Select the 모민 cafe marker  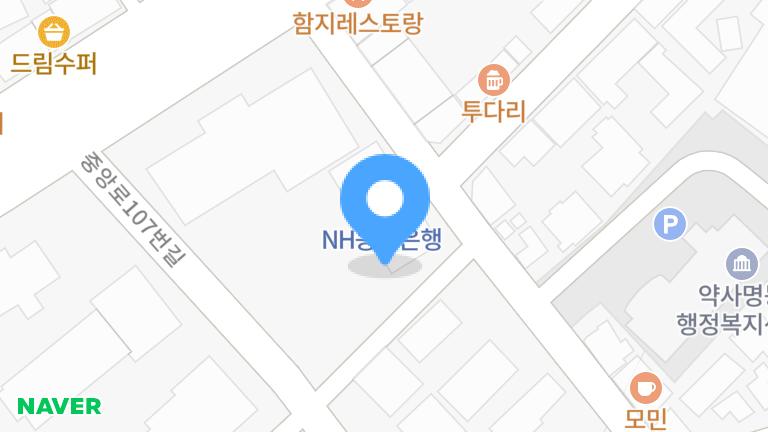coord(645,387)
